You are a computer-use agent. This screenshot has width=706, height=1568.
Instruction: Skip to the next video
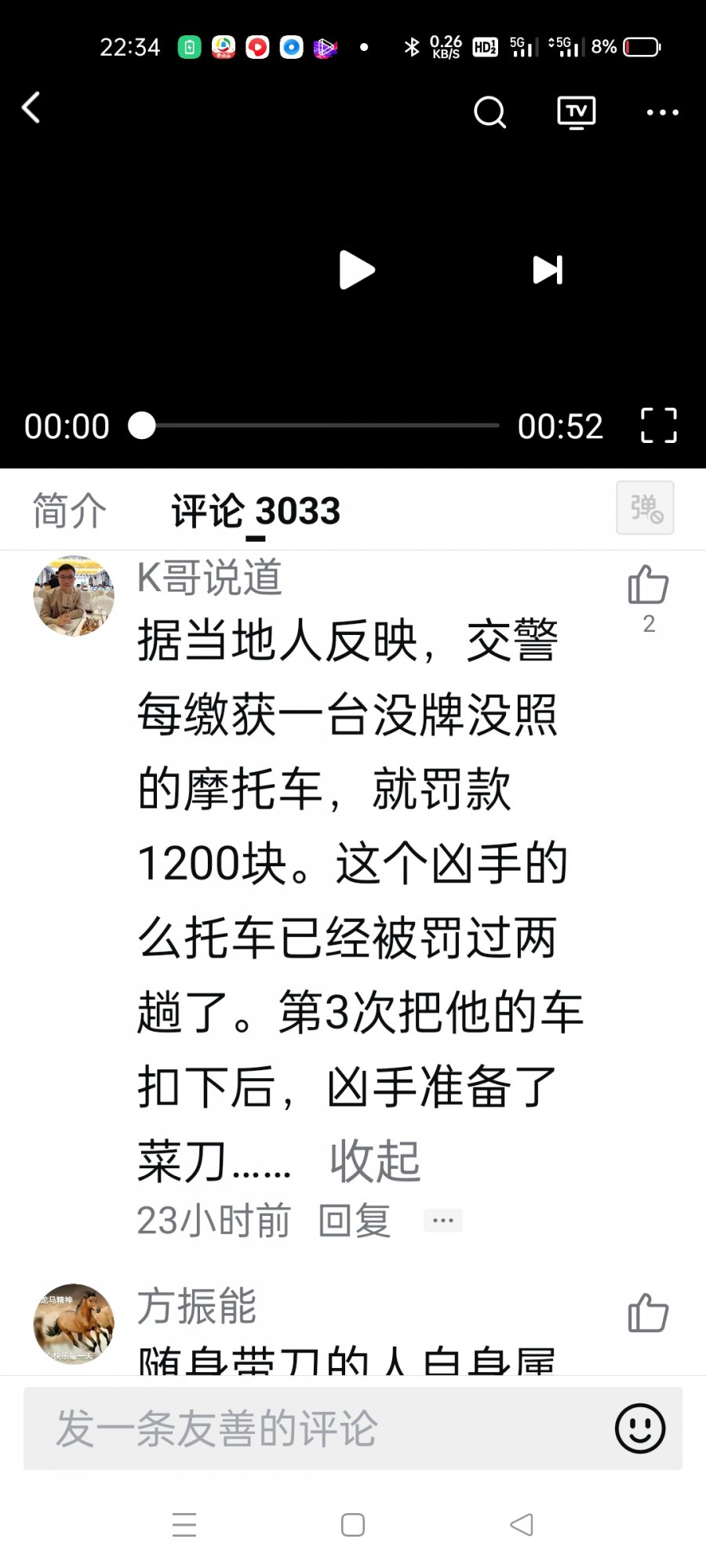coord(548,270)
